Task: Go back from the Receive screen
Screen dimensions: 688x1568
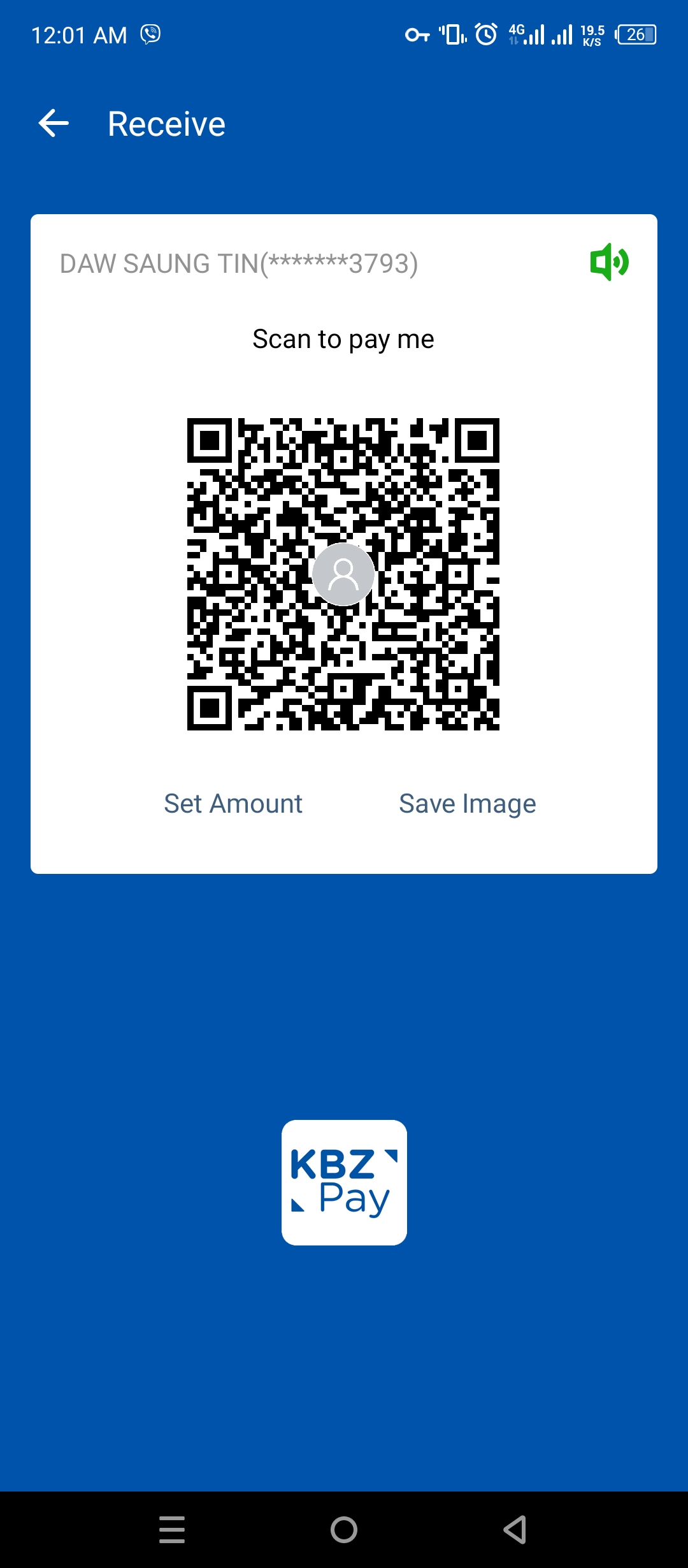Action: click(x=54, y=124)
